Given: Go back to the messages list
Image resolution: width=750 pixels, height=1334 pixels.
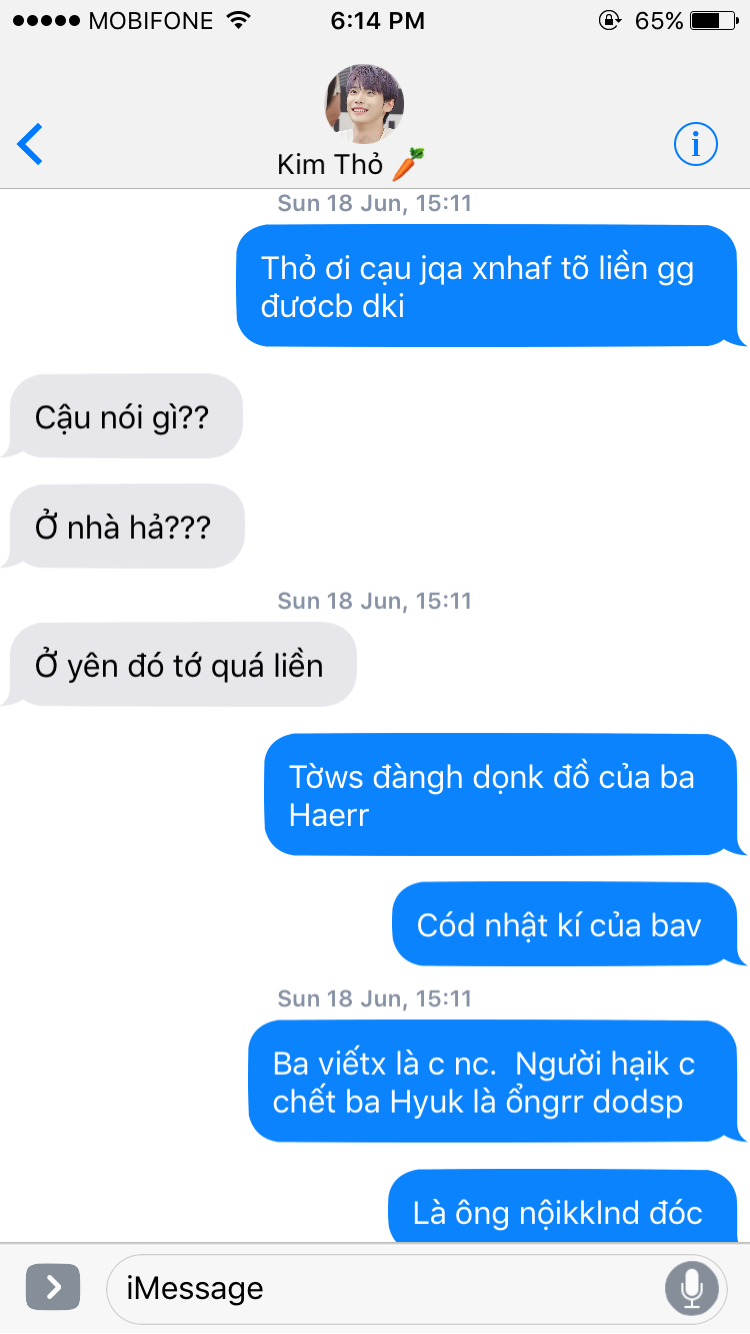Looking at the screenshot, I should coord(31,145).
